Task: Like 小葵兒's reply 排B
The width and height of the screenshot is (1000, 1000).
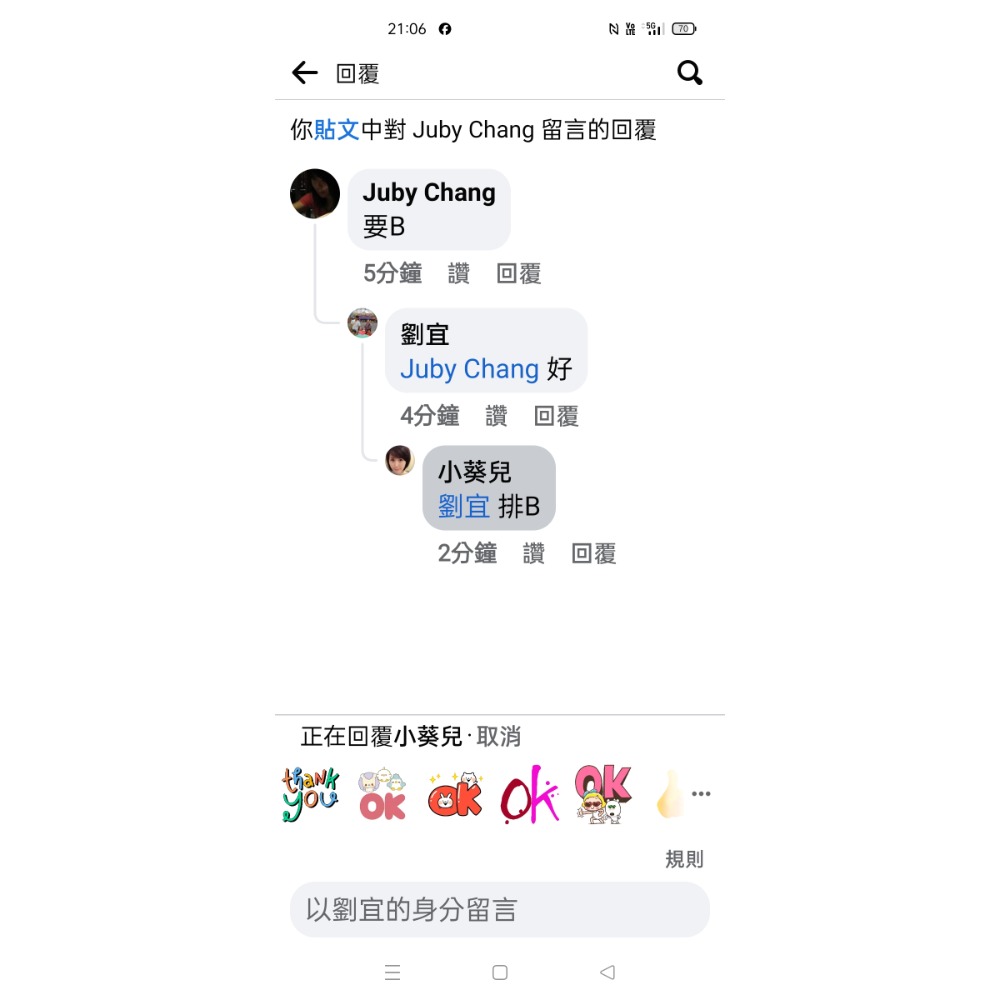Action: [533, 554]
